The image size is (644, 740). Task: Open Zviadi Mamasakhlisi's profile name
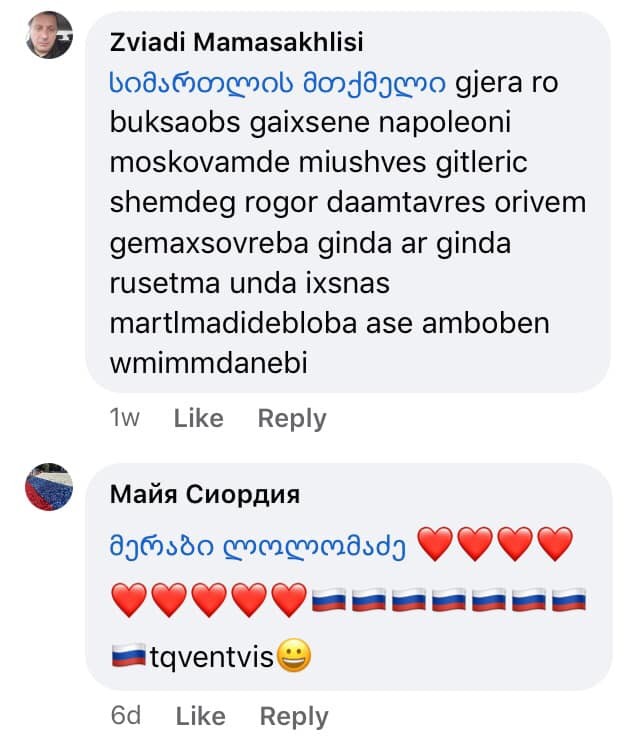[235, 42]
